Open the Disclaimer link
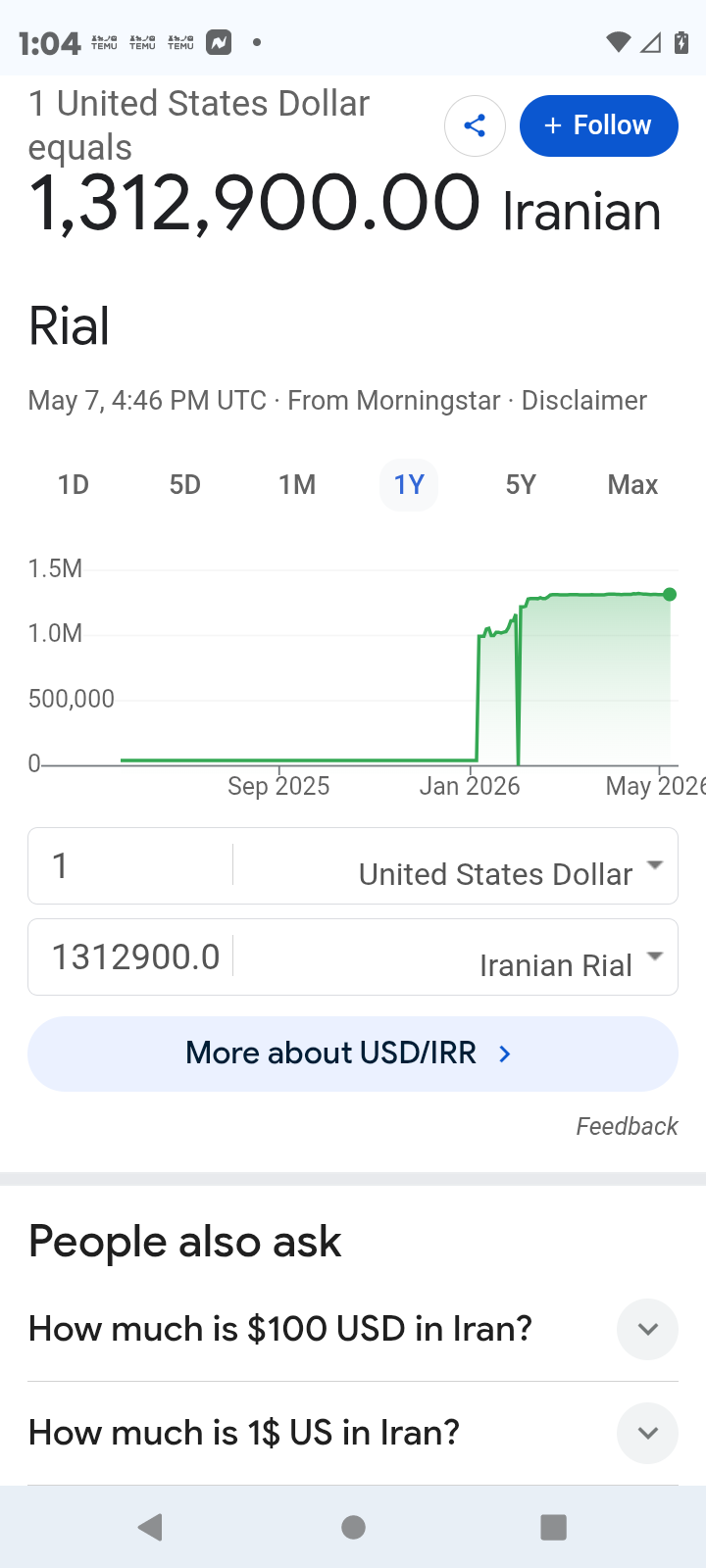Screen dimensions: 706x1568 [x=583, y=401]
